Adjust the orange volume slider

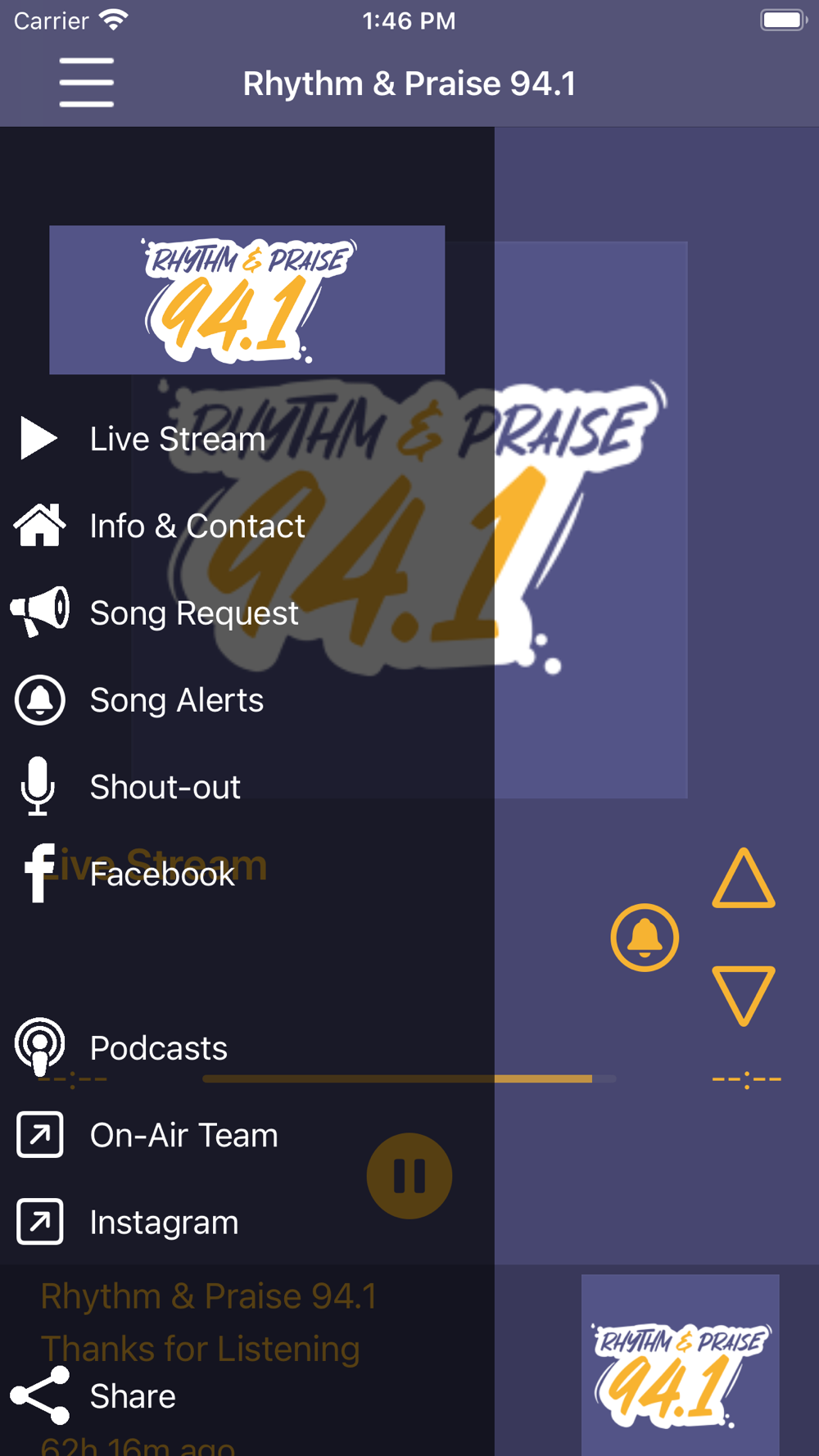(409, 1078)
